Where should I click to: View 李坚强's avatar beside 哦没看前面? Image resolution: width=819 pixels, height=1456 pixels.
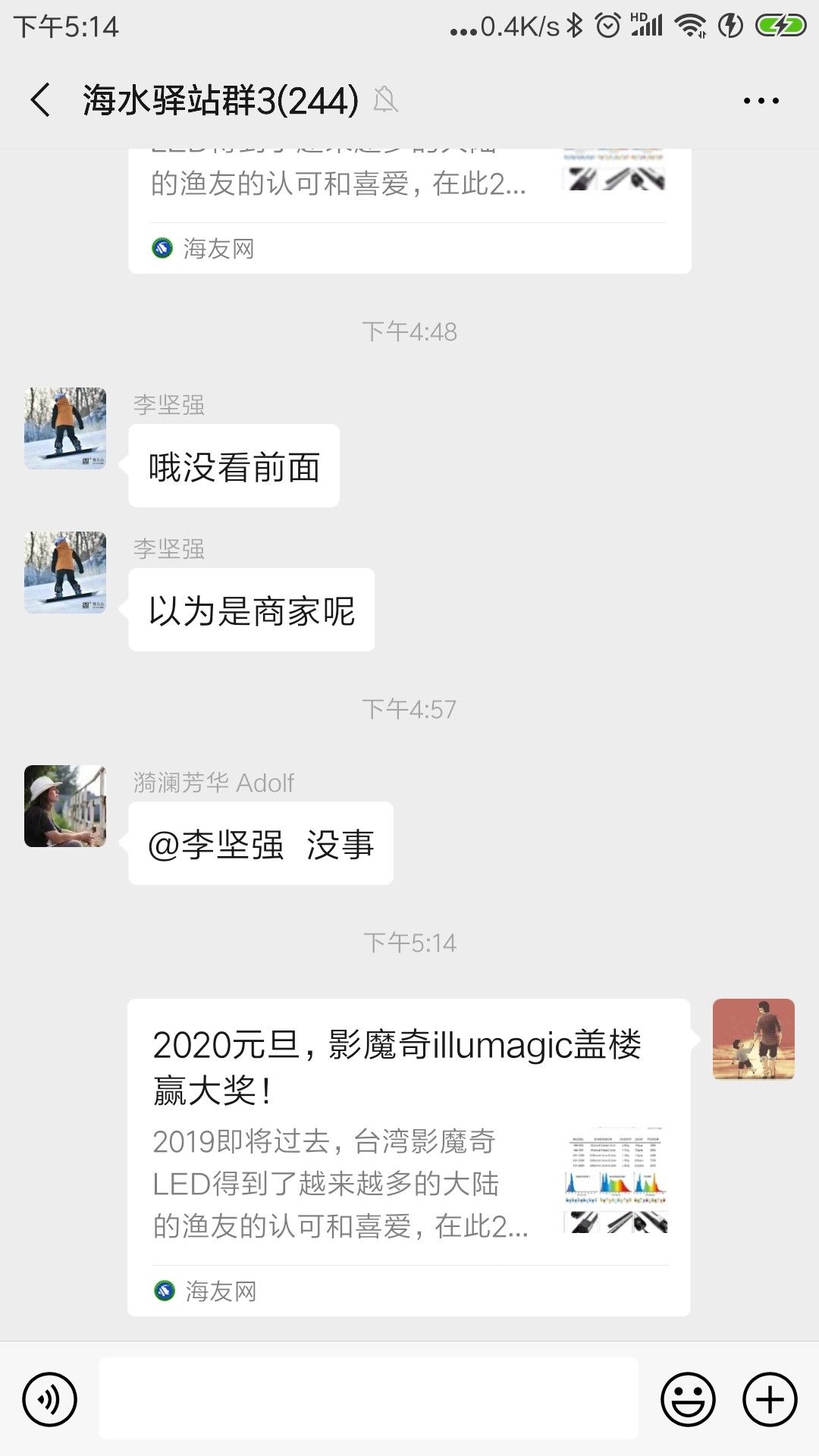[x=65, y=428]
